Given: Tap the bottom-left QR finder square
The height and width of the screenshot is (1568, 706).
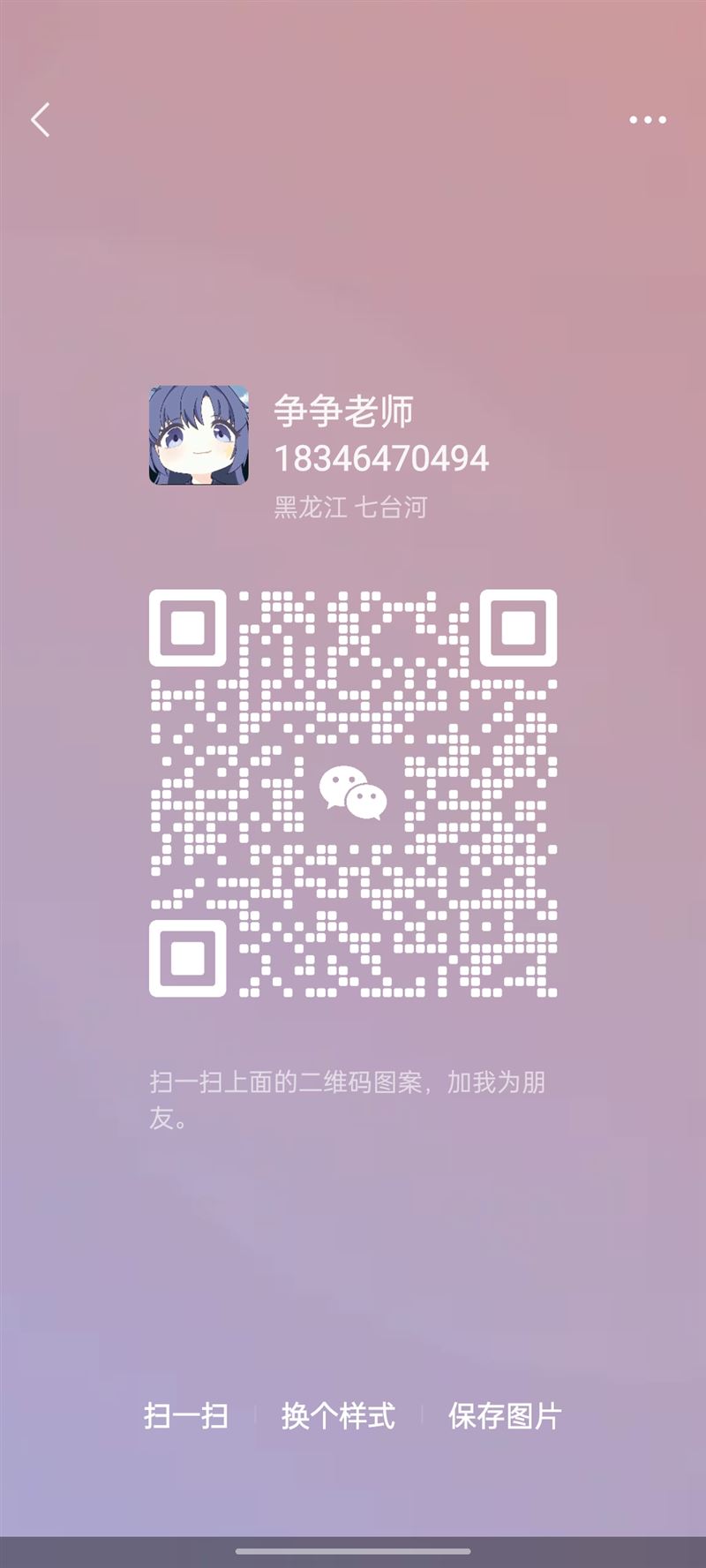Looking at the screenshot, I should click(x=188, y=956).
